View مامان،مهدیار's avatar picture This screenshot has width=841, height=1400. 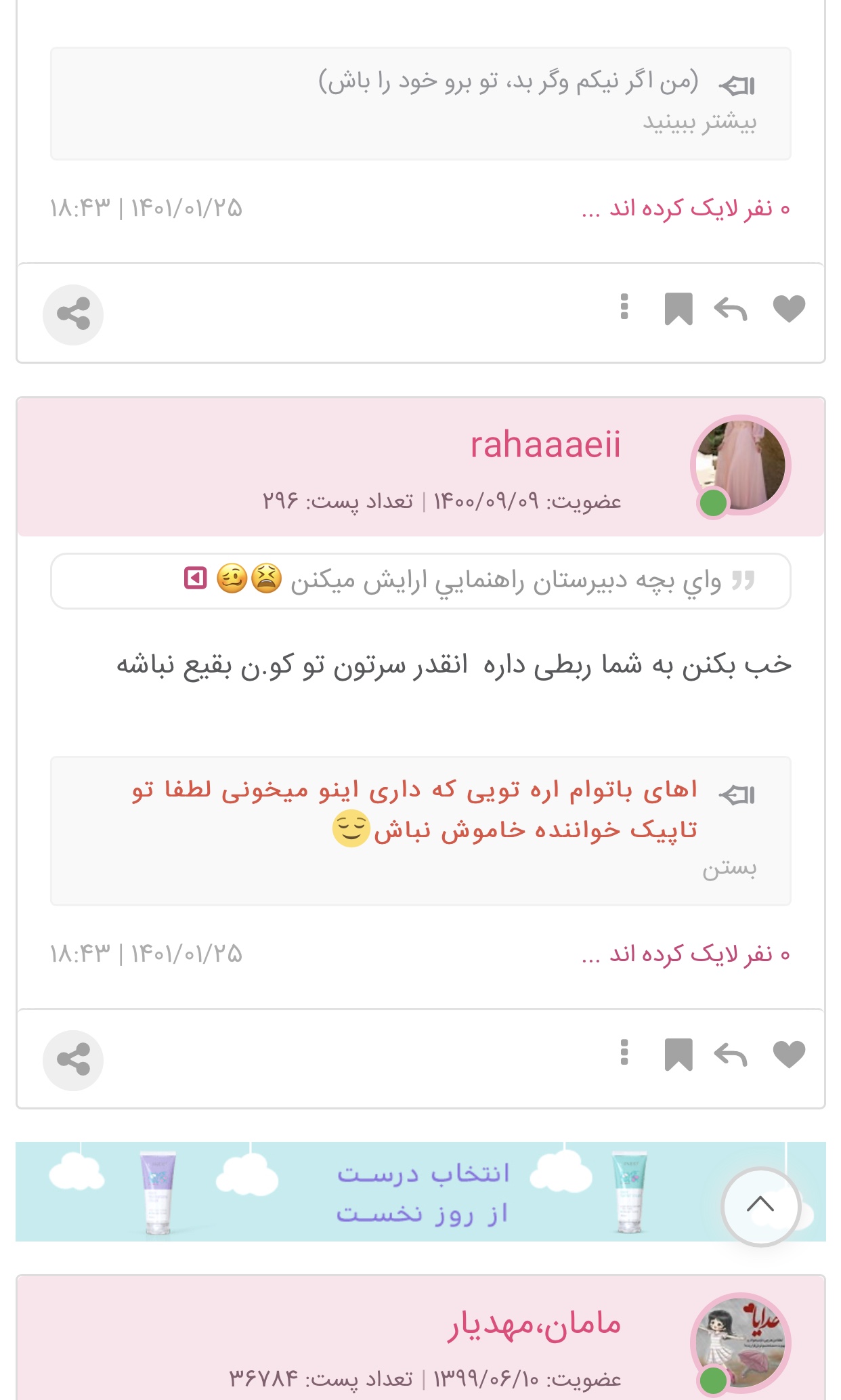[x=740, y=1342]
